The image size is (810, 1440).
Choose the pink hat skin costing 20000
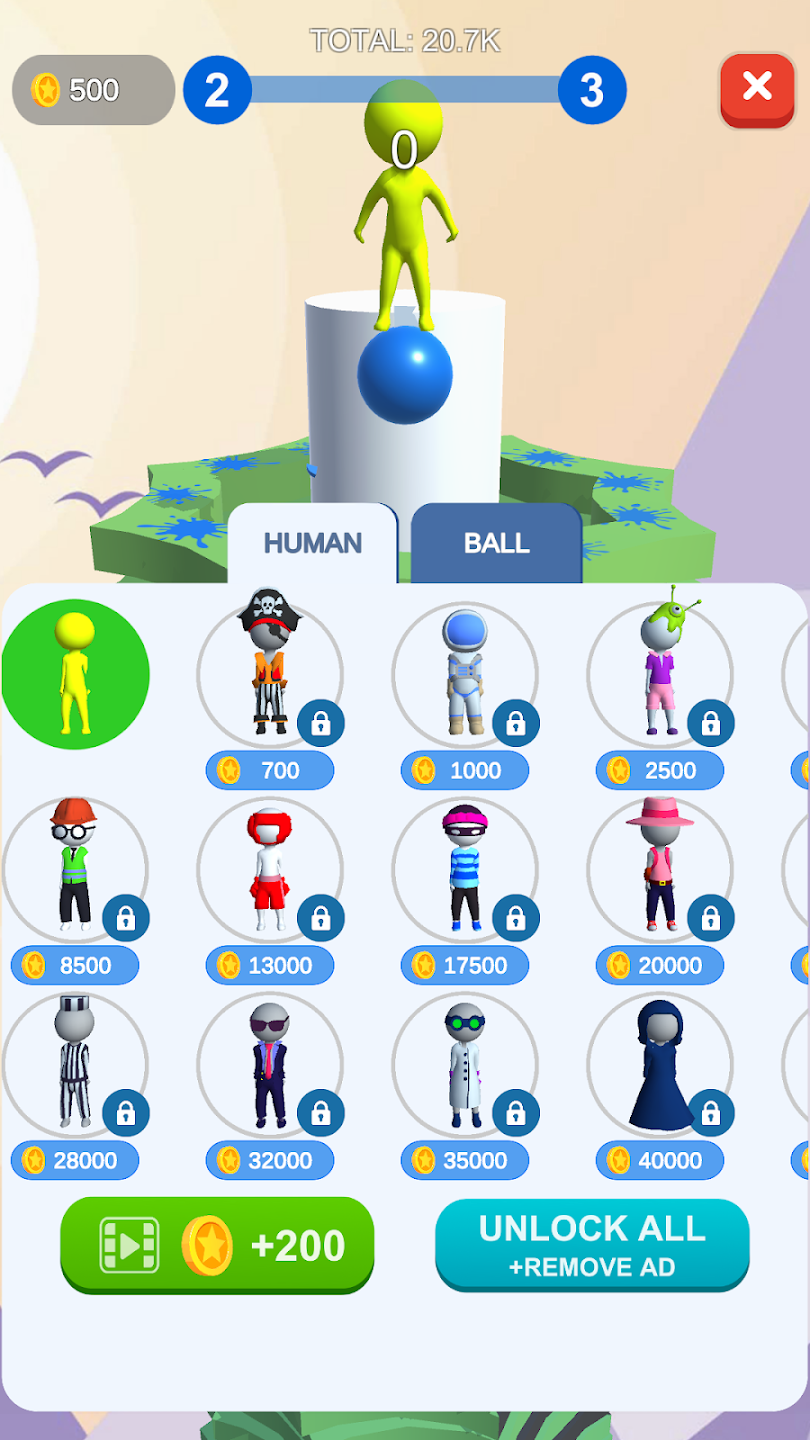pyautogui.click(x=659, y=868)
